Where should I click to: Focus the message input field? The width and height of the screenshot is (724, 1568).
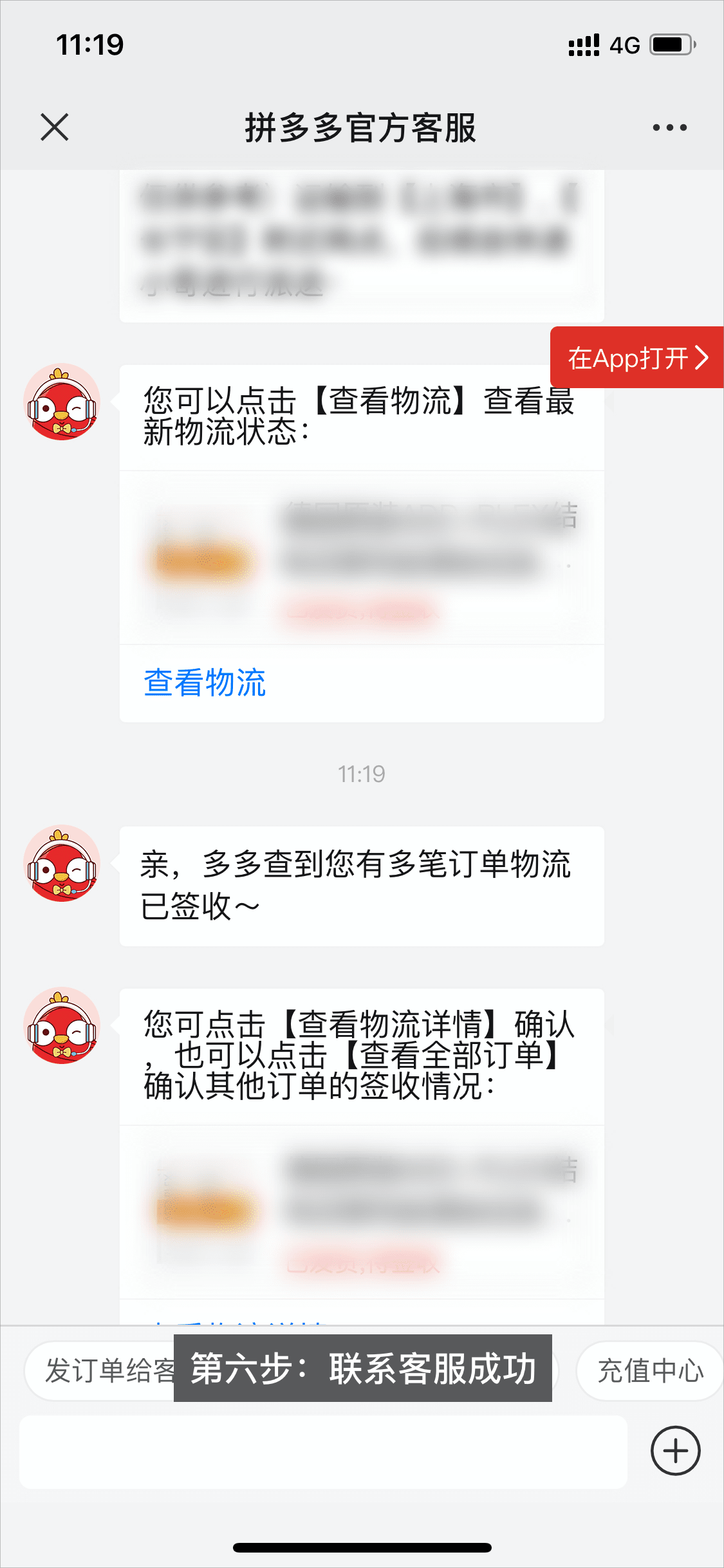point(323,1451)
